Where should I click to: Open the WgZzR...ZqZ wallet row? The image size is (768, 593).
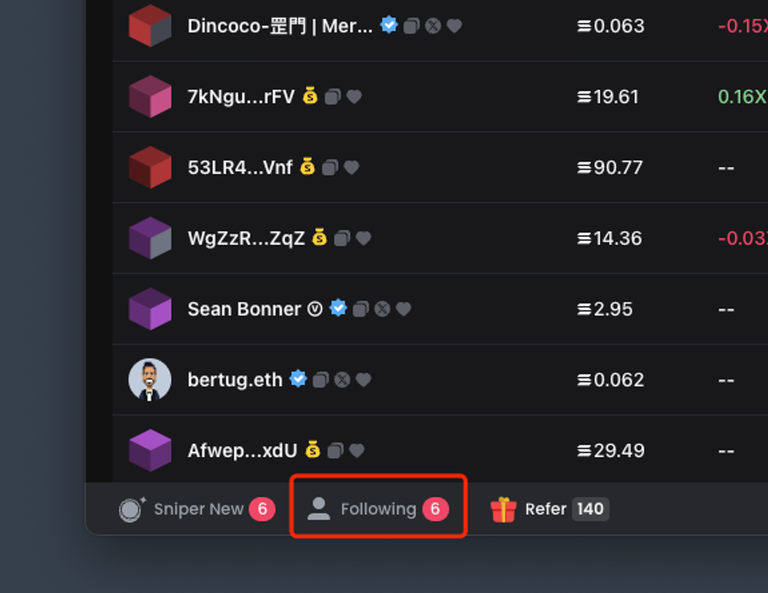click(246, 238)
